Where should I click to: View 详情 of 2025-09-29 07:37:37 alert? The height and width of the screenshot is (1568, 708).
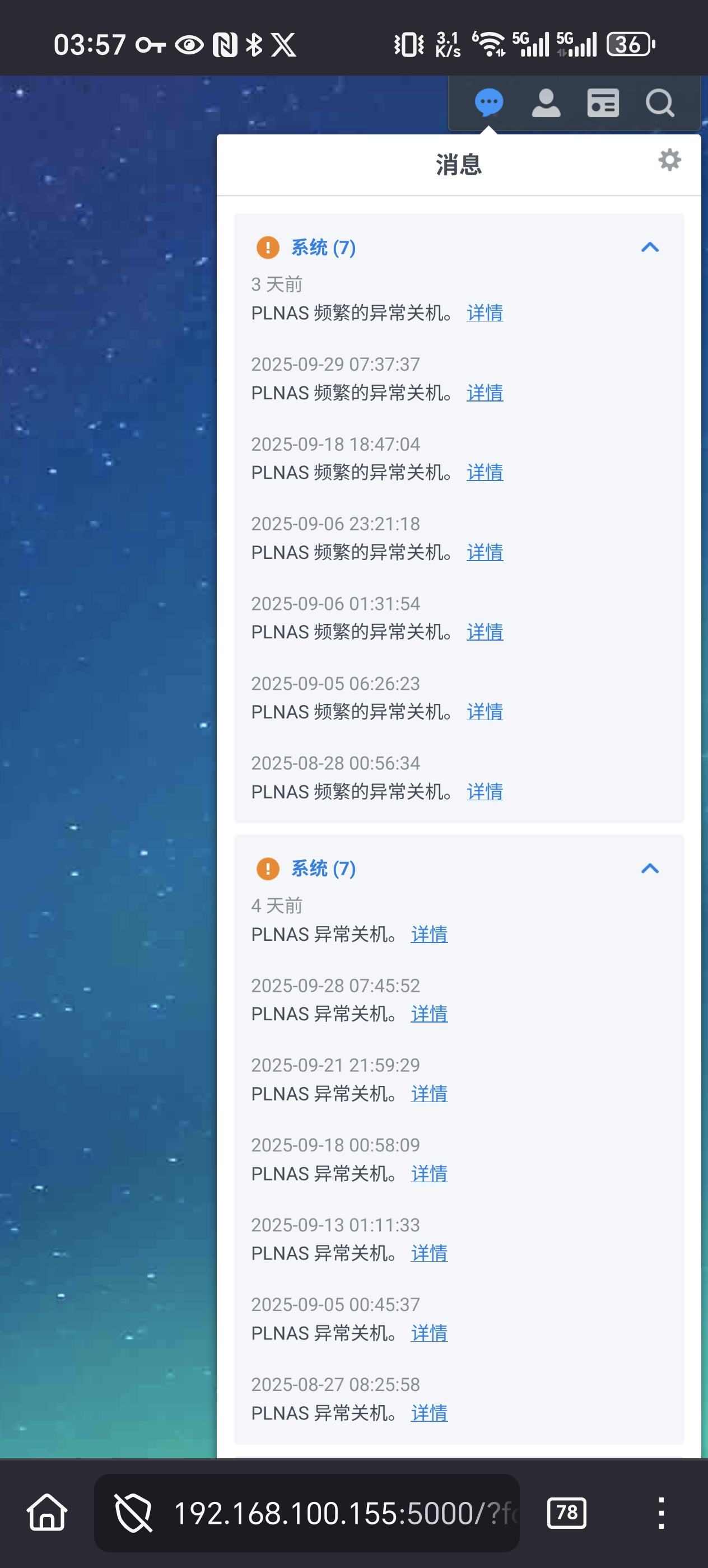click(x=485, y=393)
